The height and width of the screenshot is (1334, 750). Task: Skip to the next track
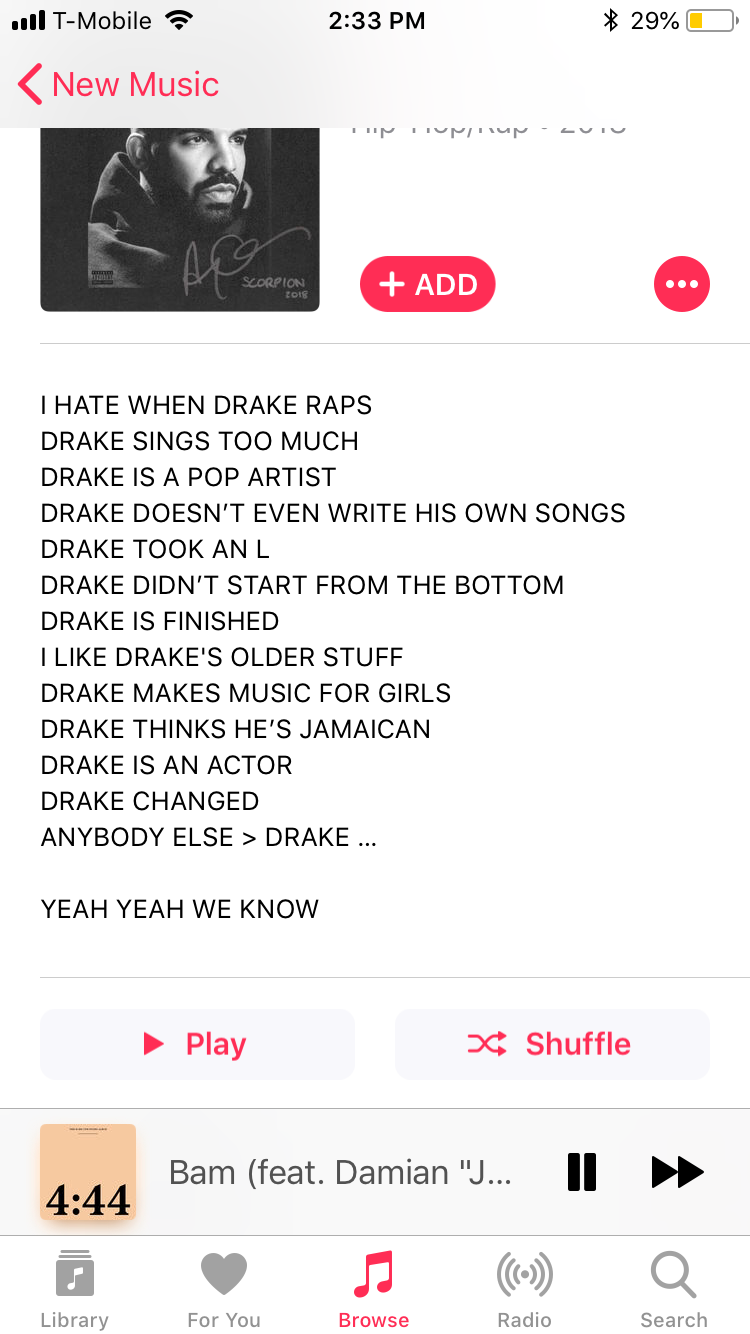[x=677, y=1171]
